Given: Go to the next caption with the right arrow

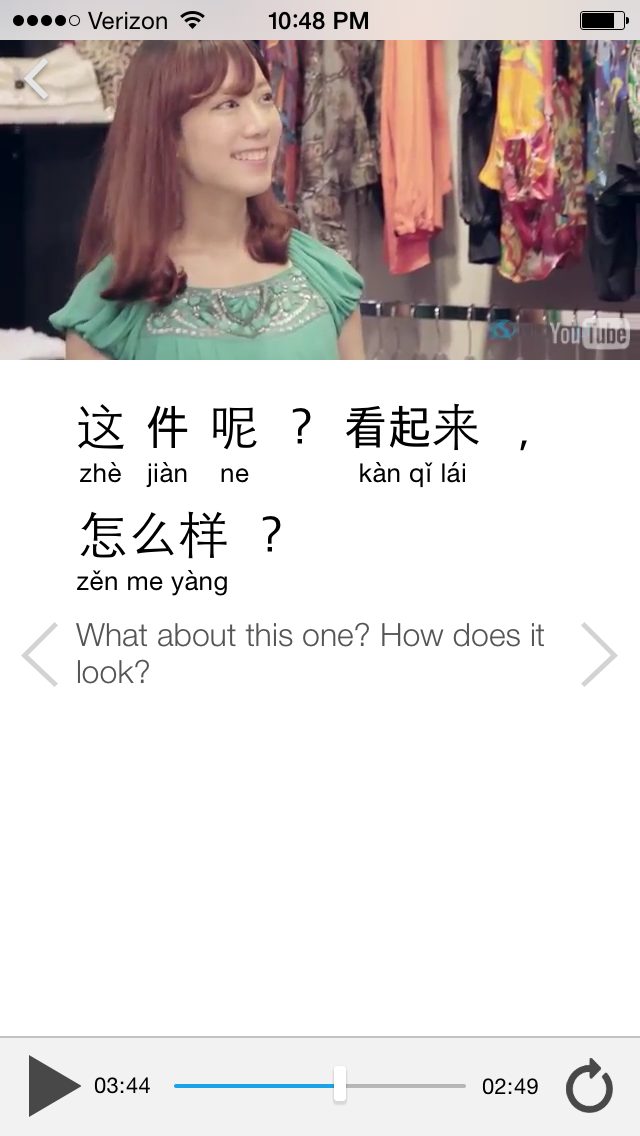Looking at the screenshot, I should (598, 654).
